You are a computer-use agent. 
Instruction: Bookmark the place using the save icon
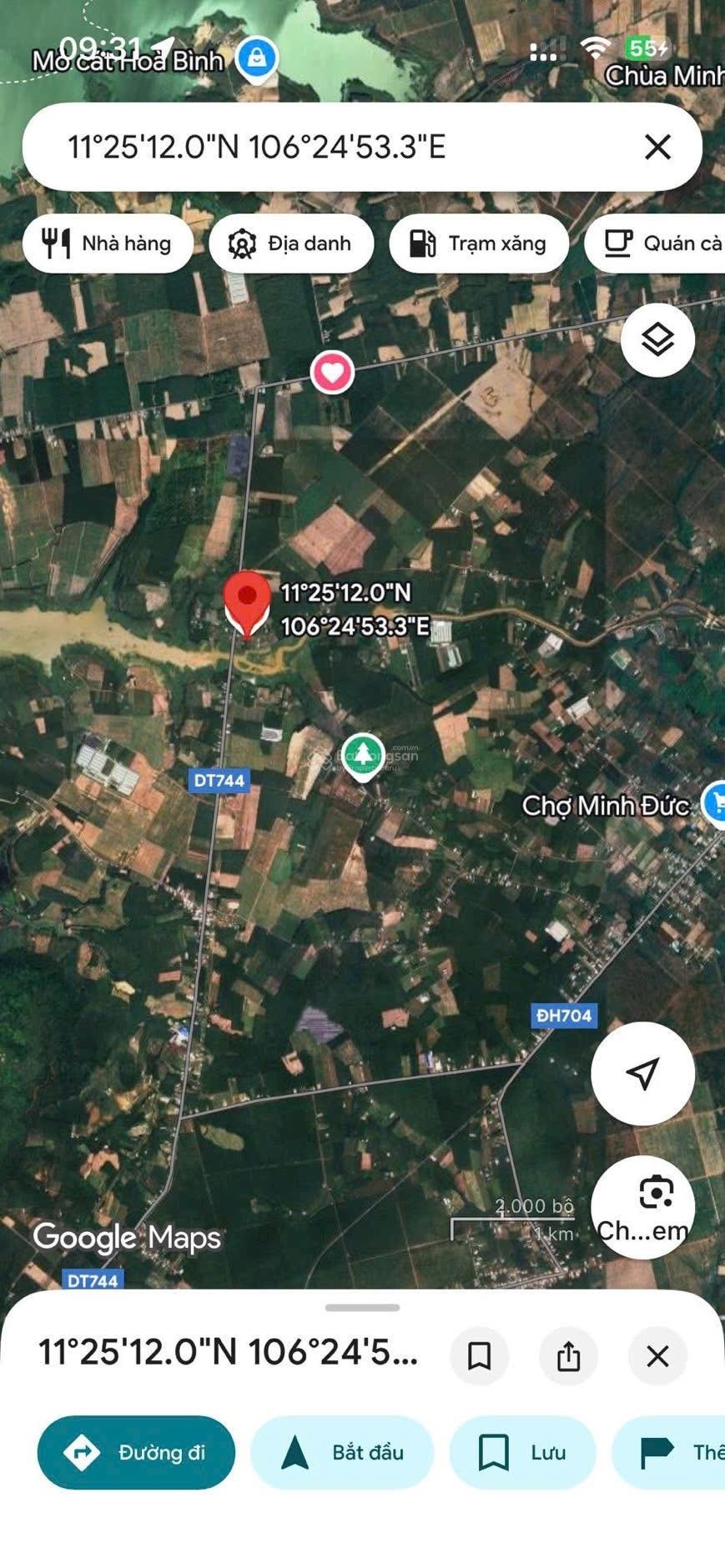479,1357
